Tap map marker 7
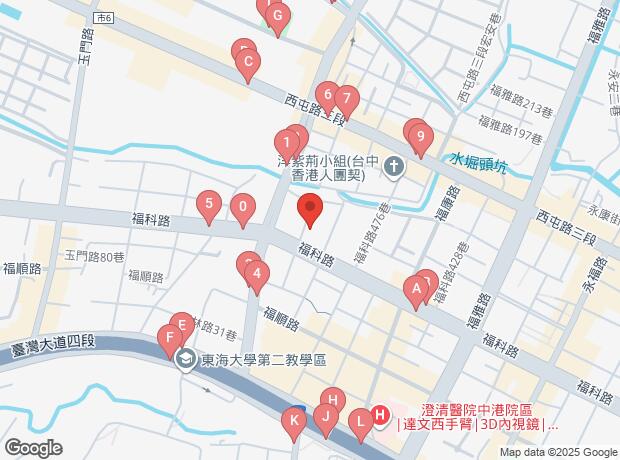Image resolution: width=620 pixels, height=460 pixels. tap(346, 100)
